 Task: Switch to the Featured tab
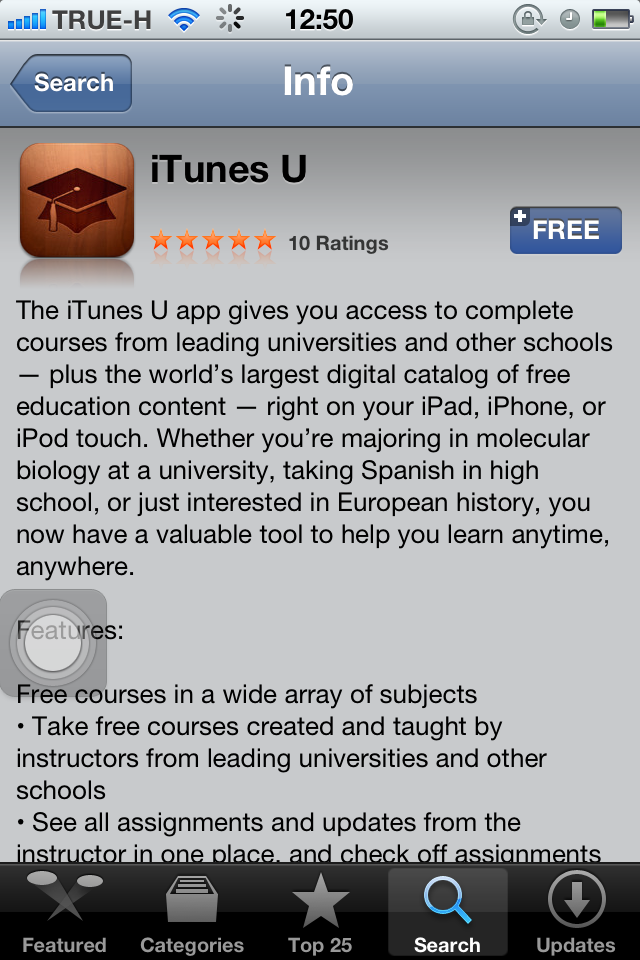click(x=64, y=912)
